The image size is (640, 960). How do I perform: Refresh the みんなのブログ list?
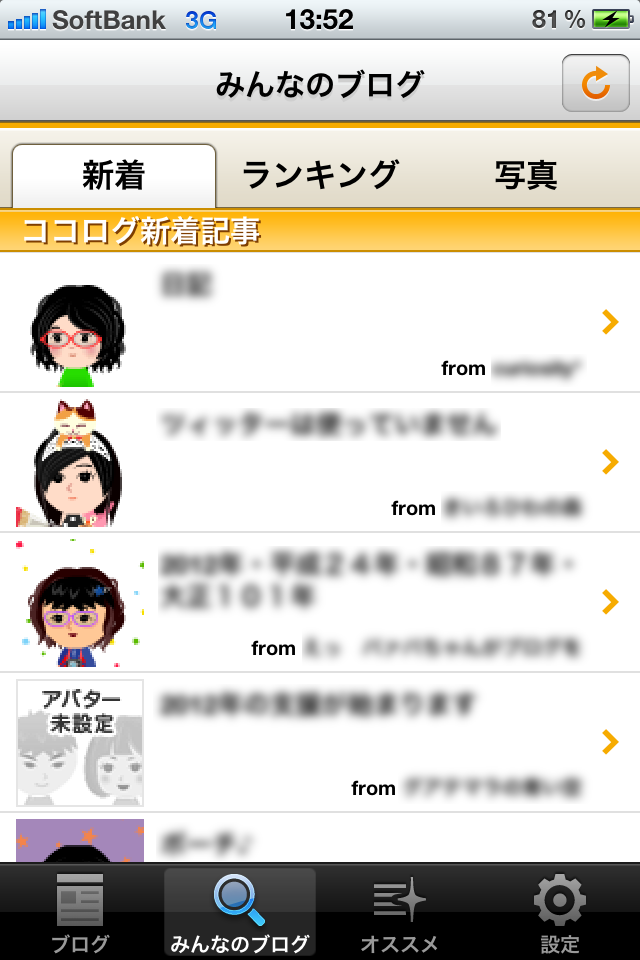point(595,84)
